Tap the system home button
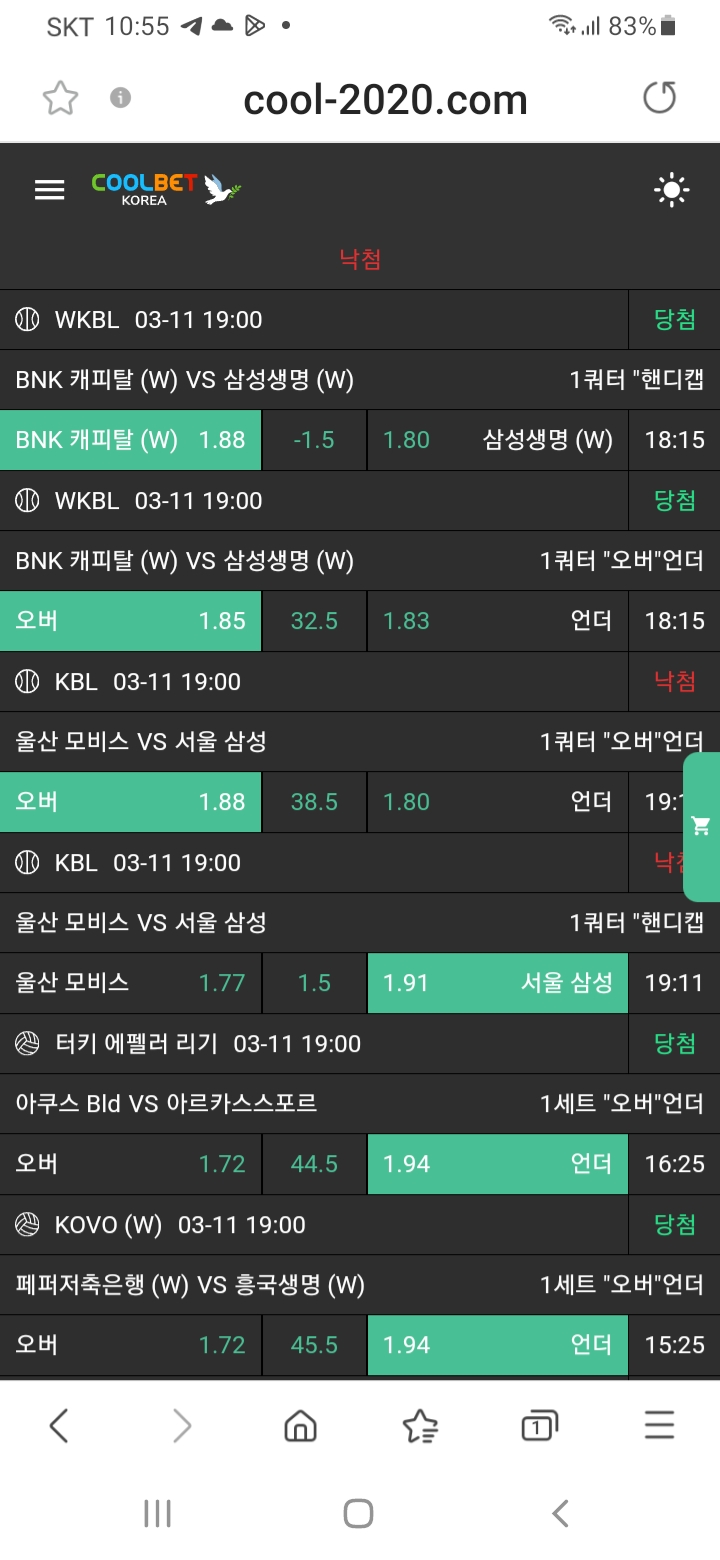 point(358,1513)
